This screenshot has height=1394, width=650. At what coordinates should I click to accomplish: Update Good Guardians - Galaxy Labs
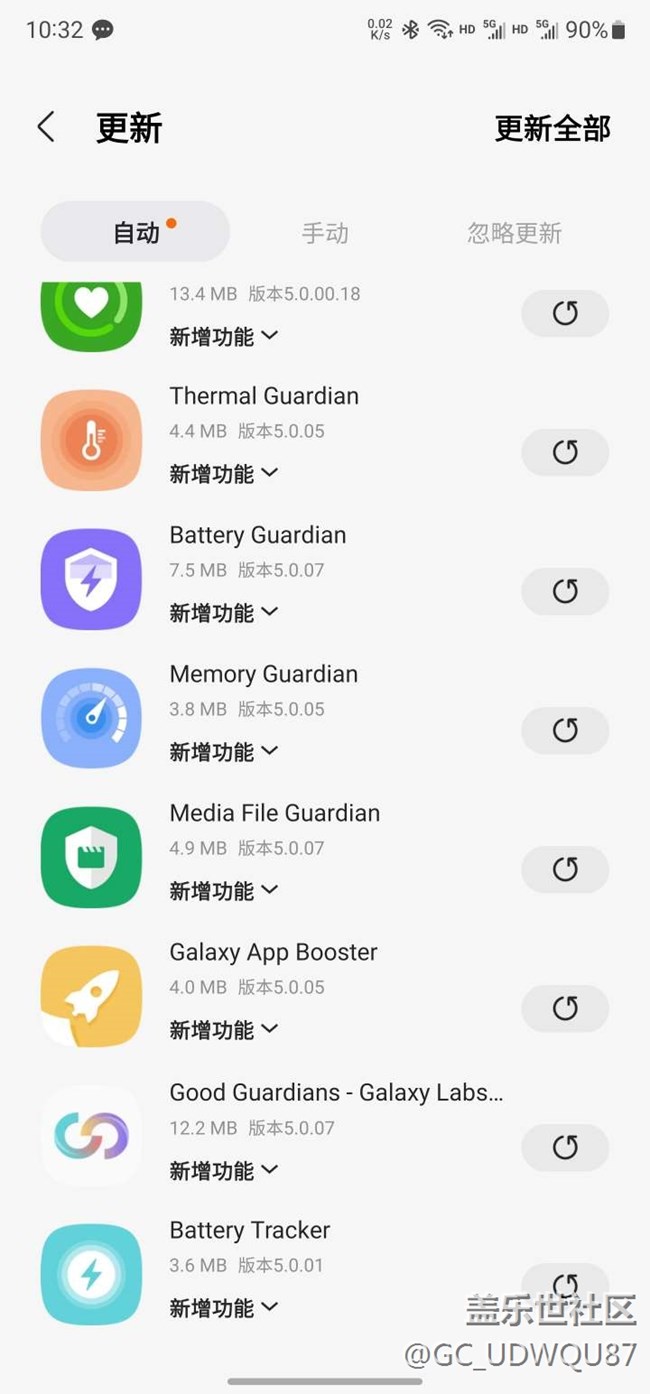coord(565,1148)
